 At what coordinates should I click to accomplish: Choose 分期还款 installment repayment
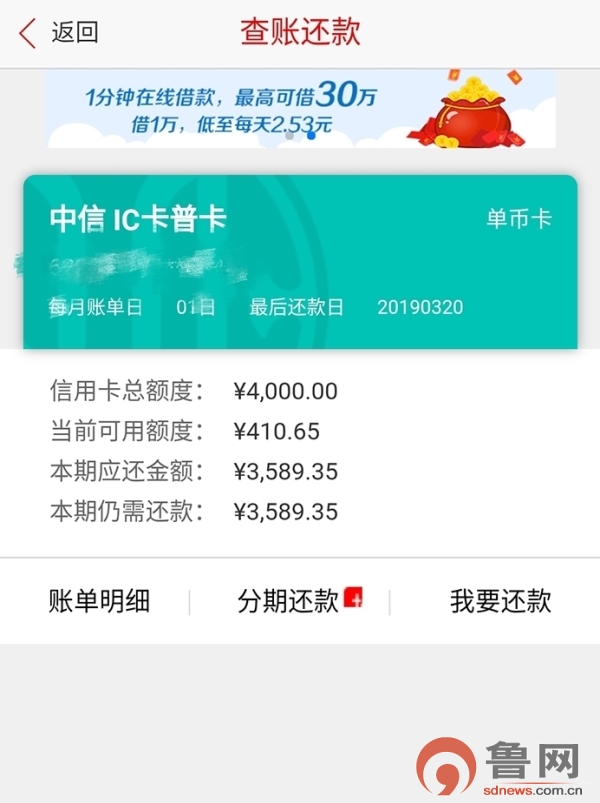click(289, 601)
